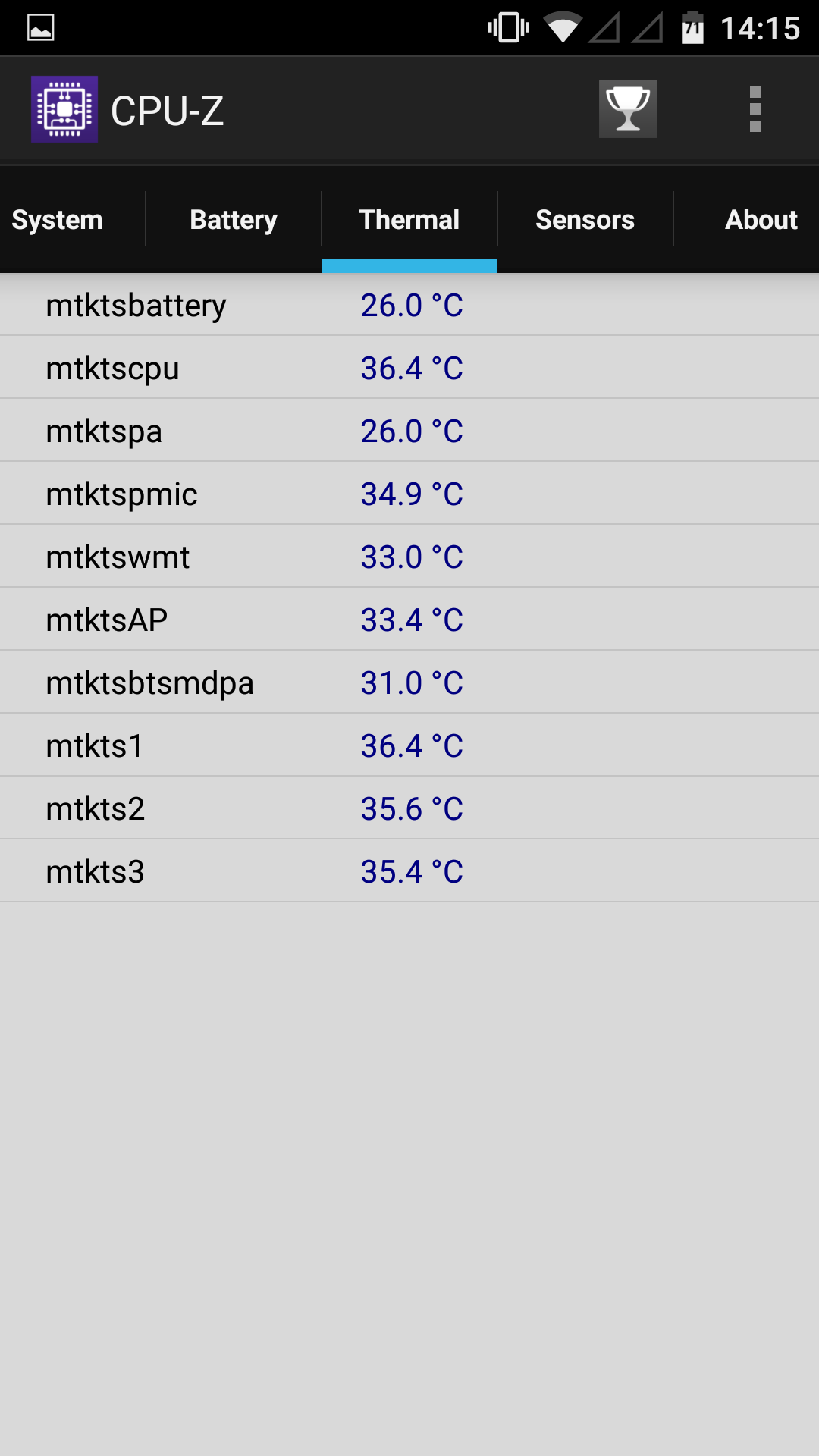Switch to the System tab

point(58,220)
